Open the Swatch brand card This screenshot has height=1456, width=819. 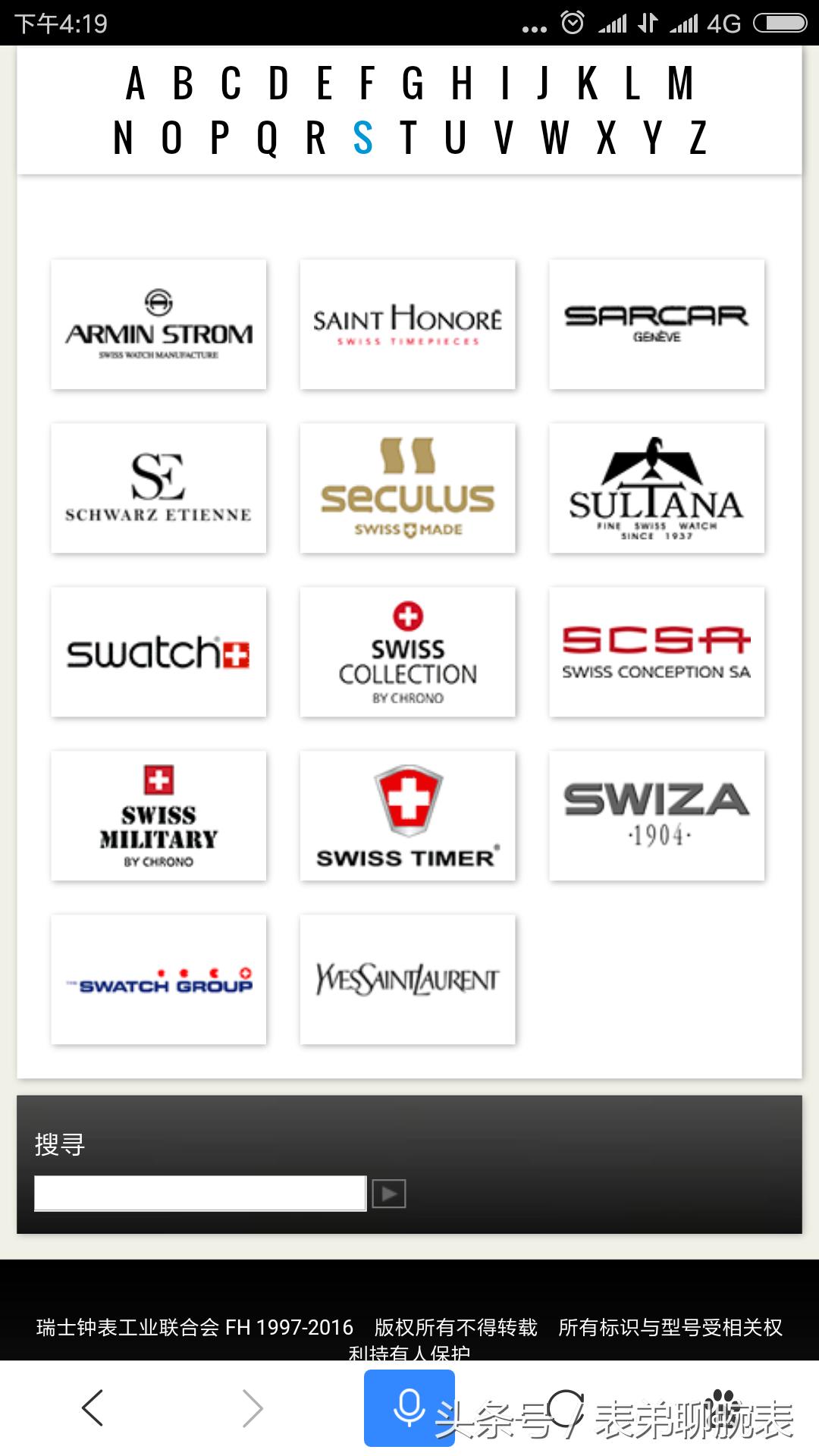[158, 652]
